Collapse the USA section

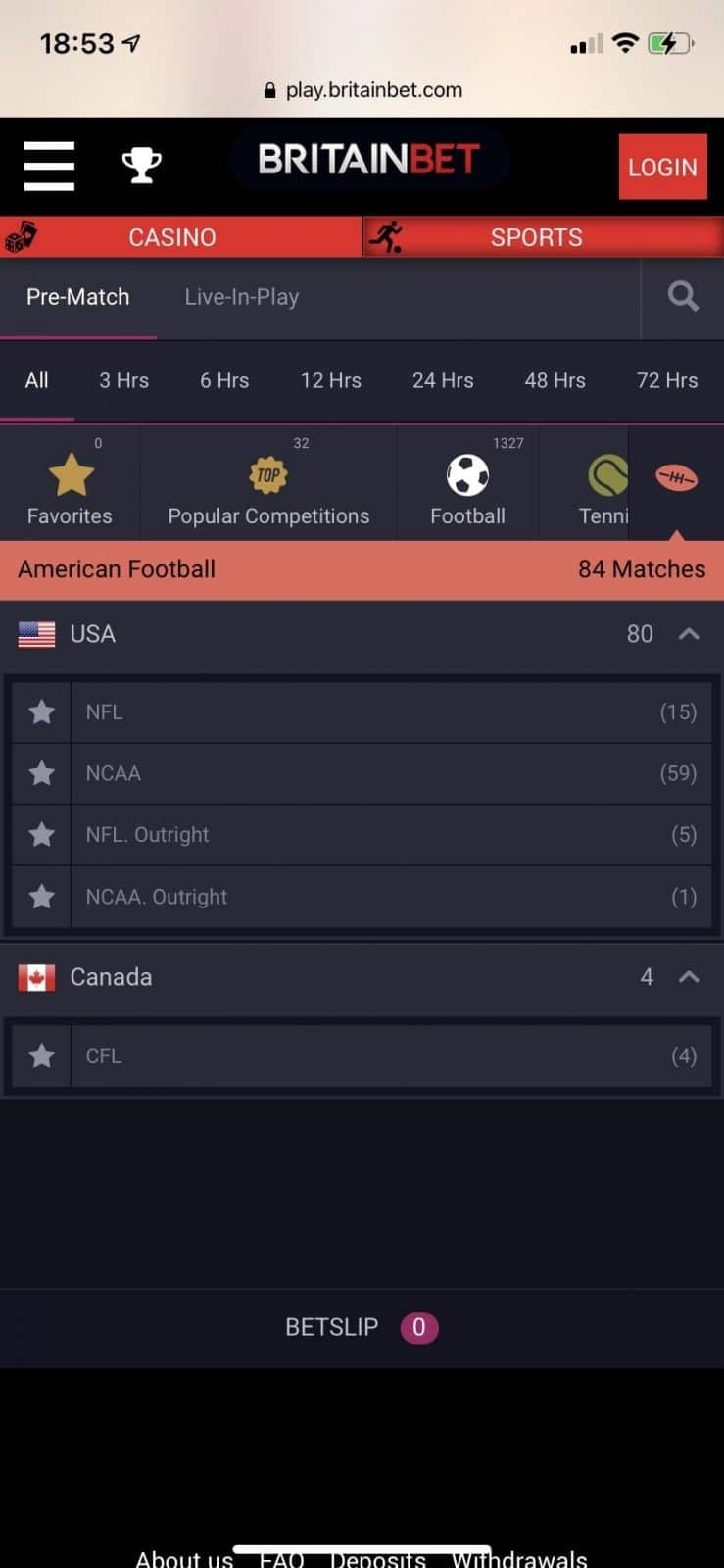[689, 634]
